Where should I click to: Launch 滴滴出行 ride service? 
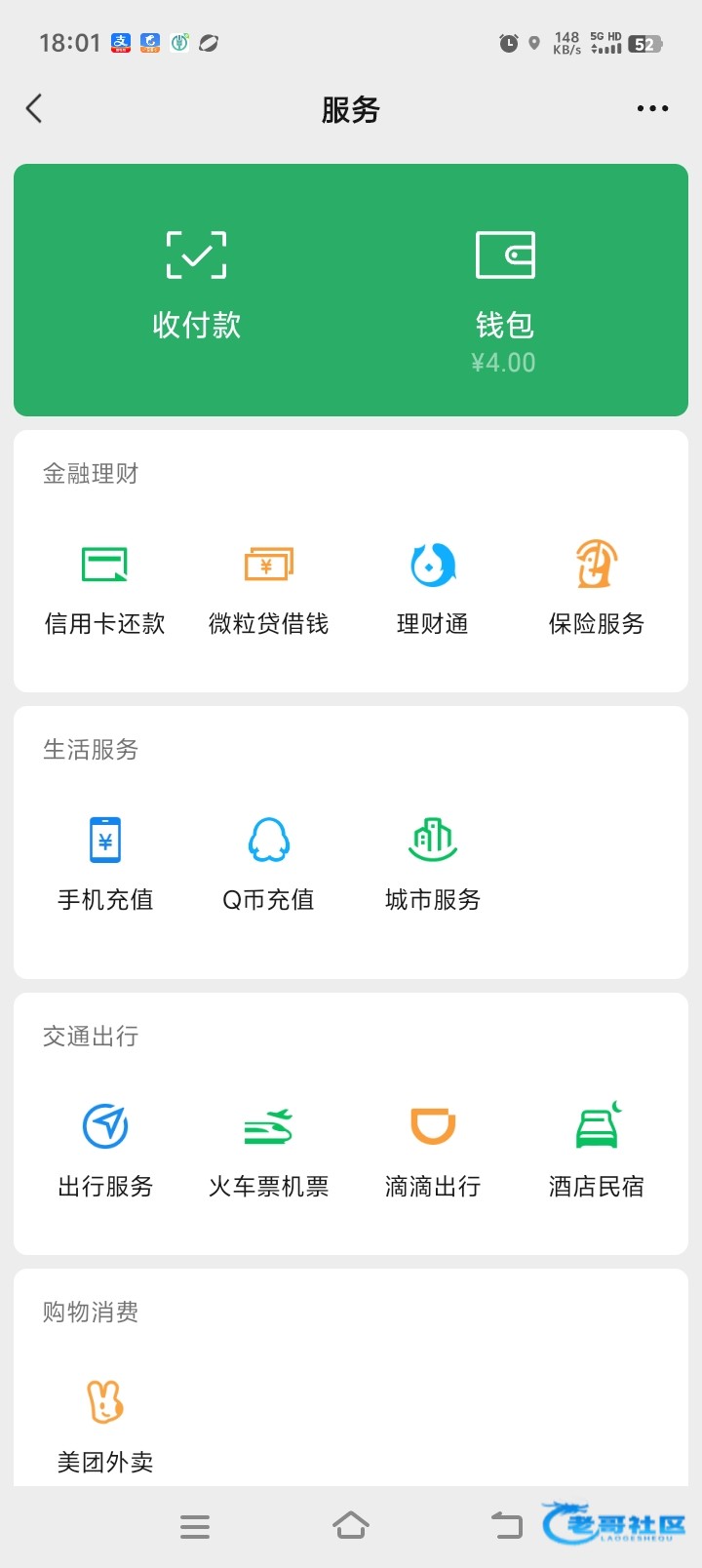tap(433, 1149)
